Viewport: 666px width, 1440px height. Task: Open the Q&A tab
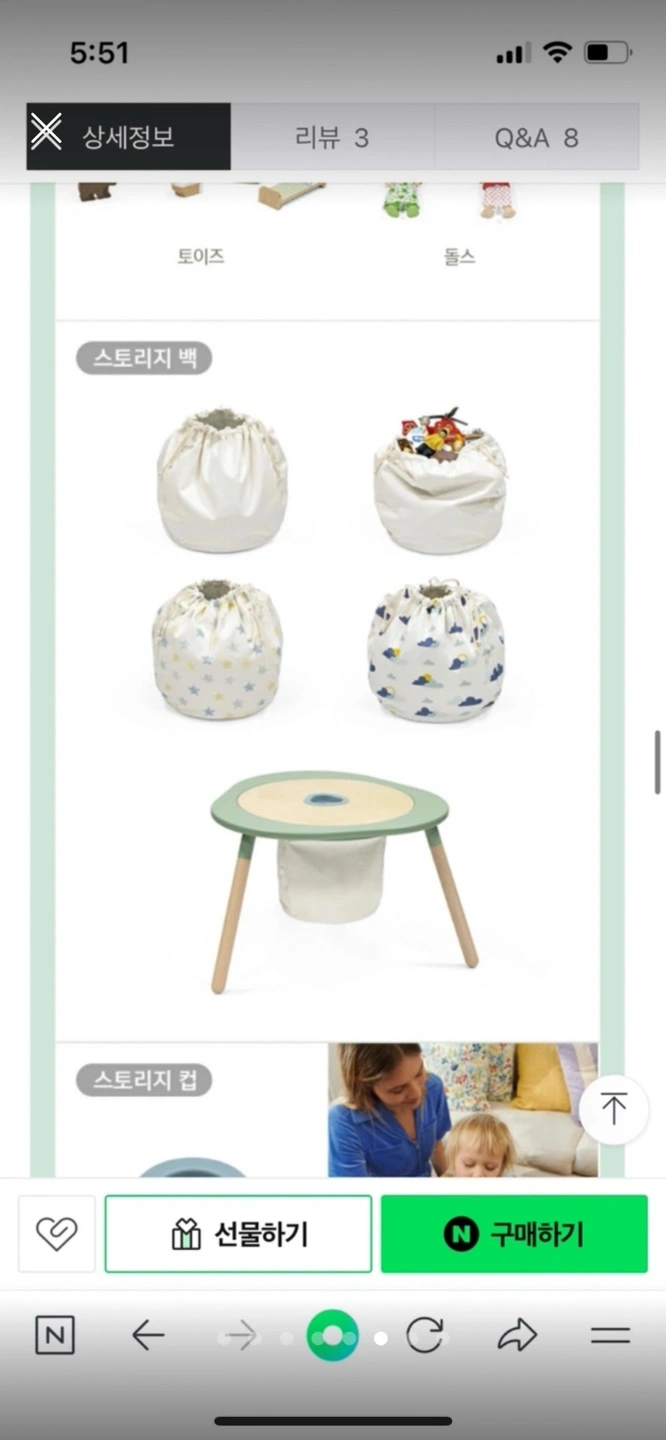(536, 137)
